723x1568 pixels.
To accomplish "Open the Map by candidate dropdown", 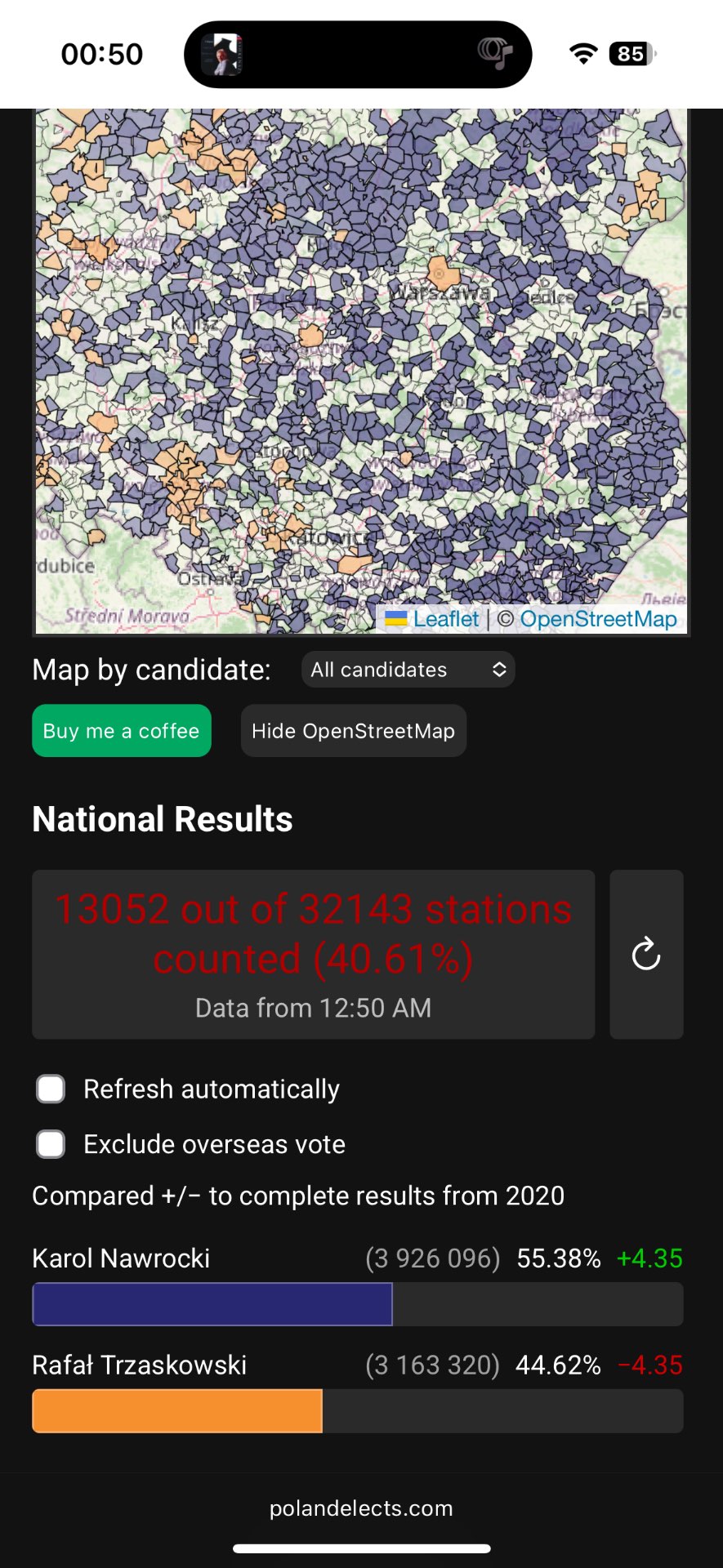I will click(x=408, y=670).
